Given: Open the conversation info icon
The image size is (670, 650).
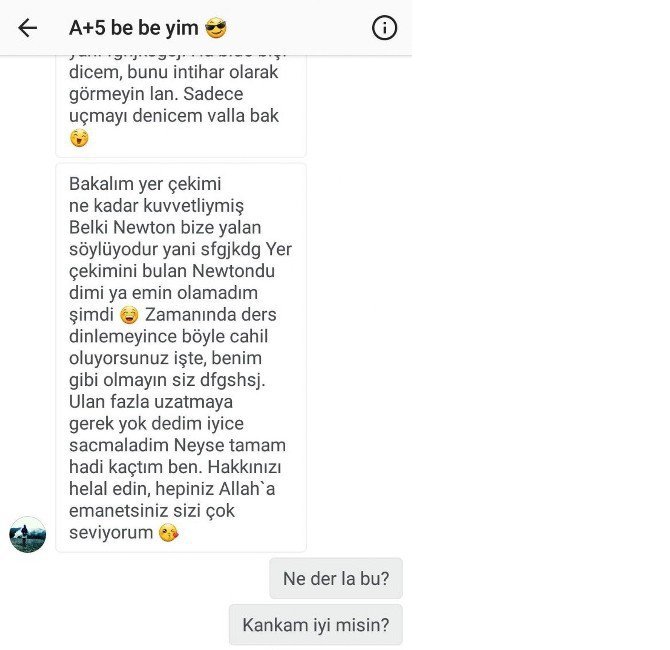Looking at the screenshot, I should point(384,28).
